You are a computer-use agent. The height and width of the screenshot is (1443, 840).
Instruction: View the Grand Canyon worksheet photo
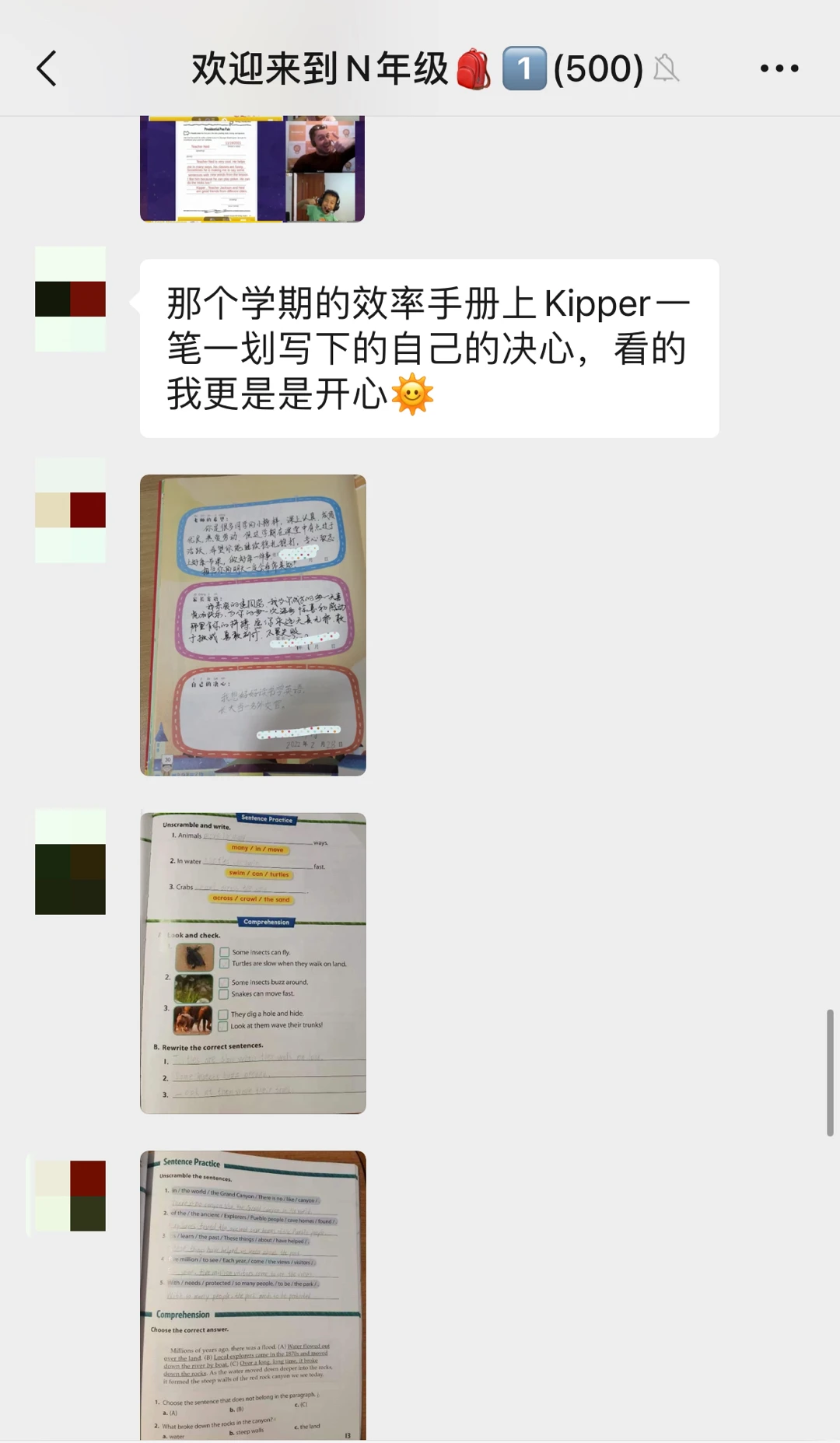coord(253,1294)
